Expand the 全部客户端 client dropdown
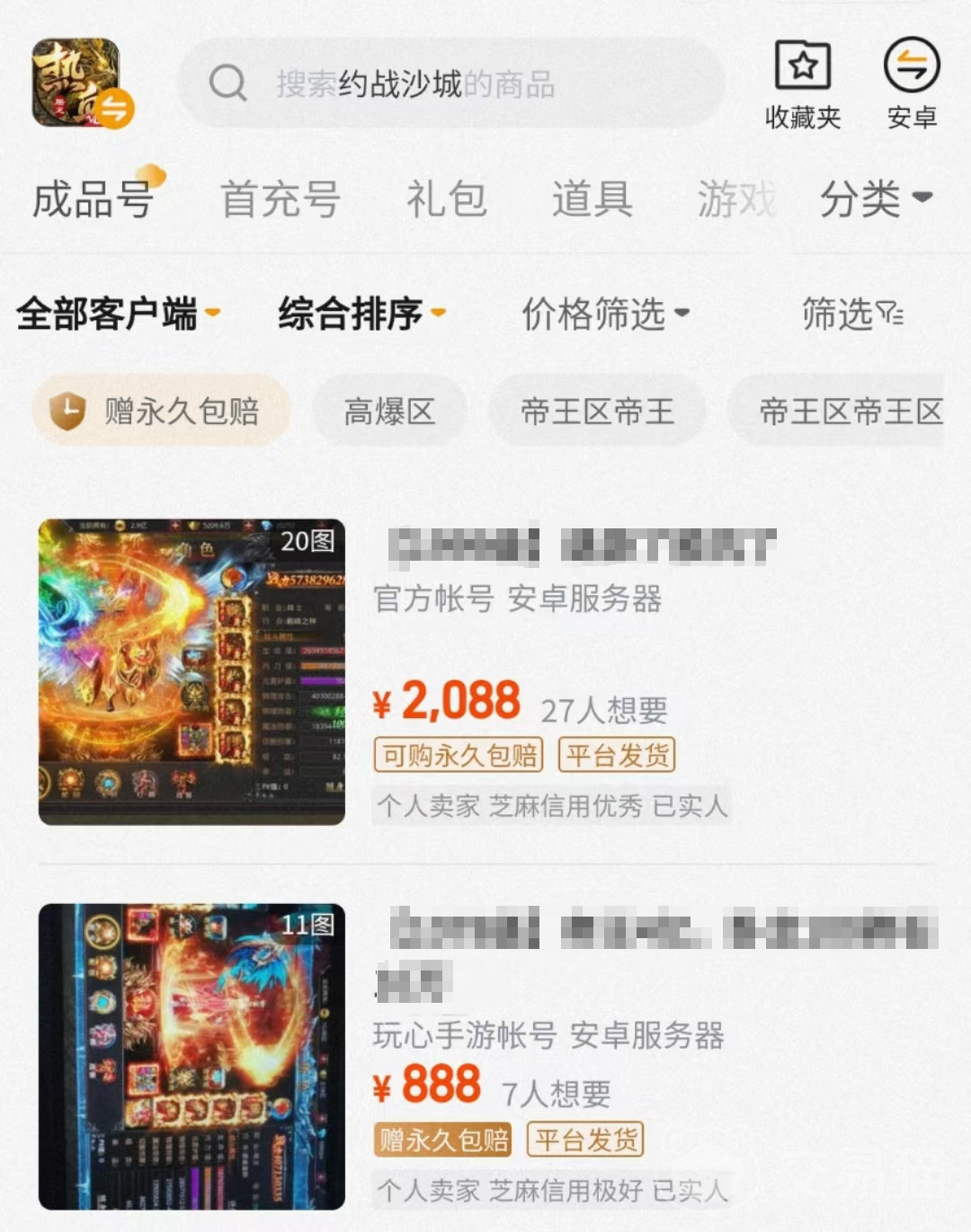The width and height of the screenshot is (971, 1232). pyautogui.click(x=118, y=314)
